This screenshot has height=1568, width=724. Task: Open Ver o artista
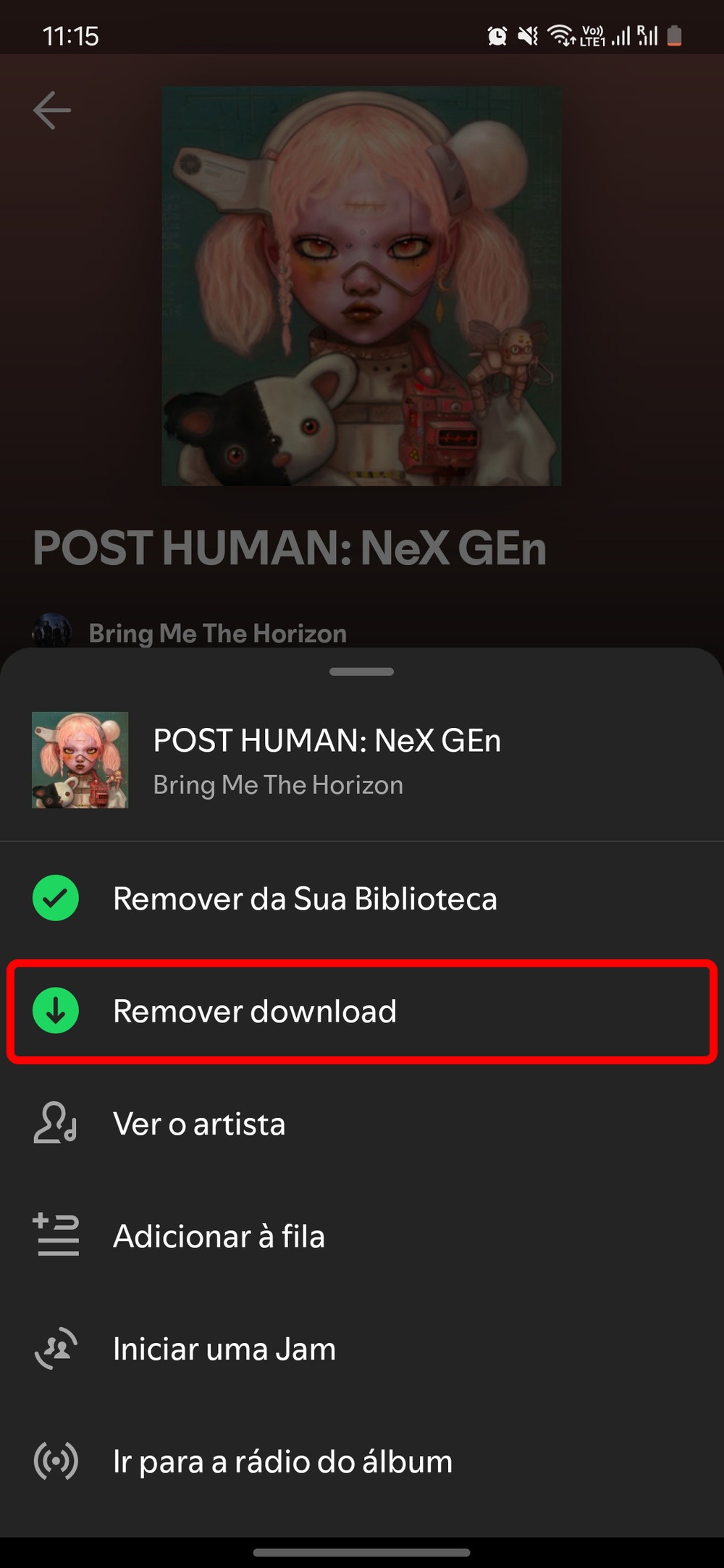[199, 1124]
